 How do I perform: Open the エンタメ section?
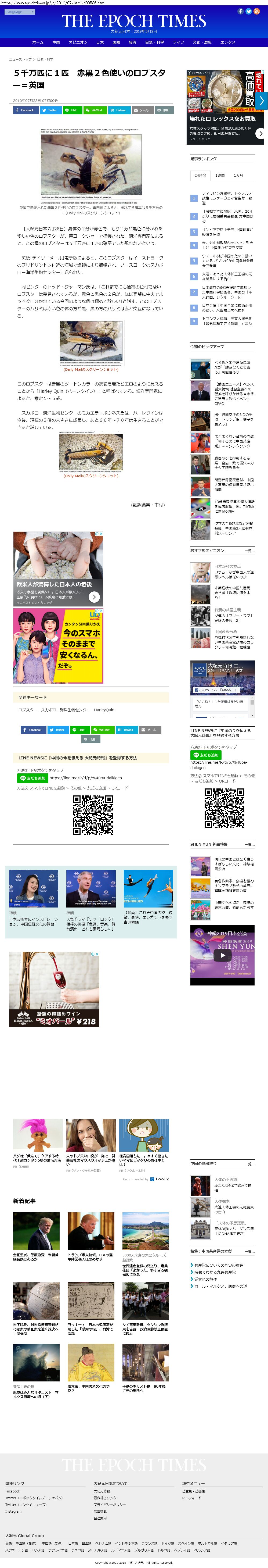[x=228, y=43]
